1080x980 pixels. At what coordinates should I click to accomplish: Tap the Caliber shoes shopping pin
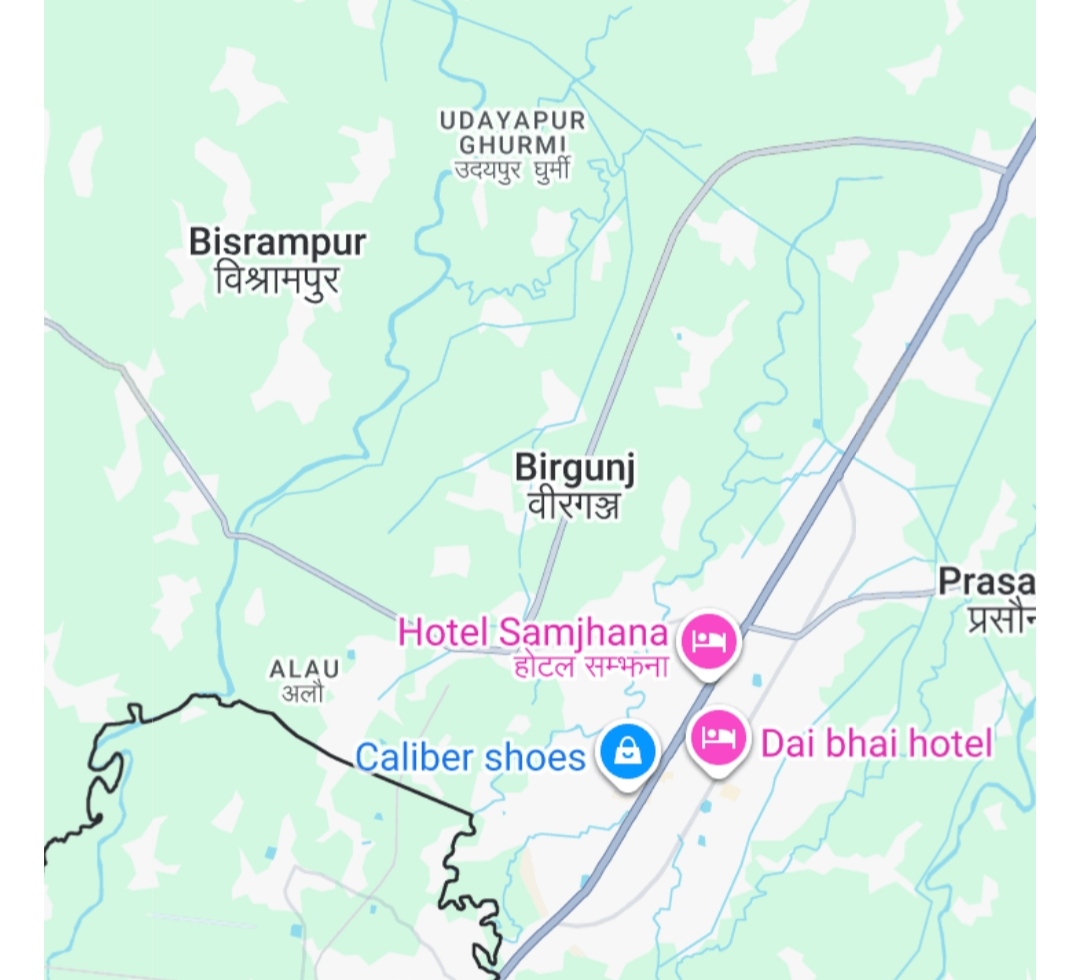[x=627, y=751]
